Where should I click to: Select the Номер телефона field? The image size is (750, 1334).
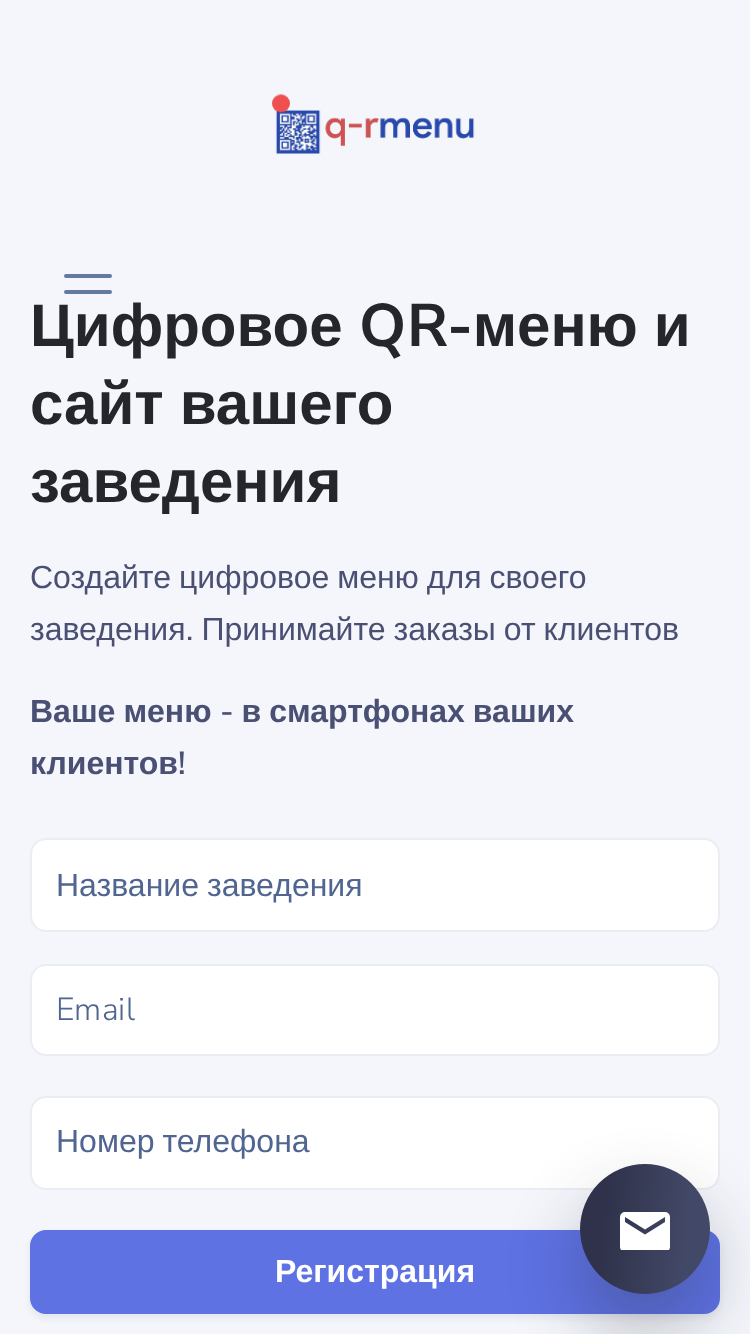(375, 1143)
